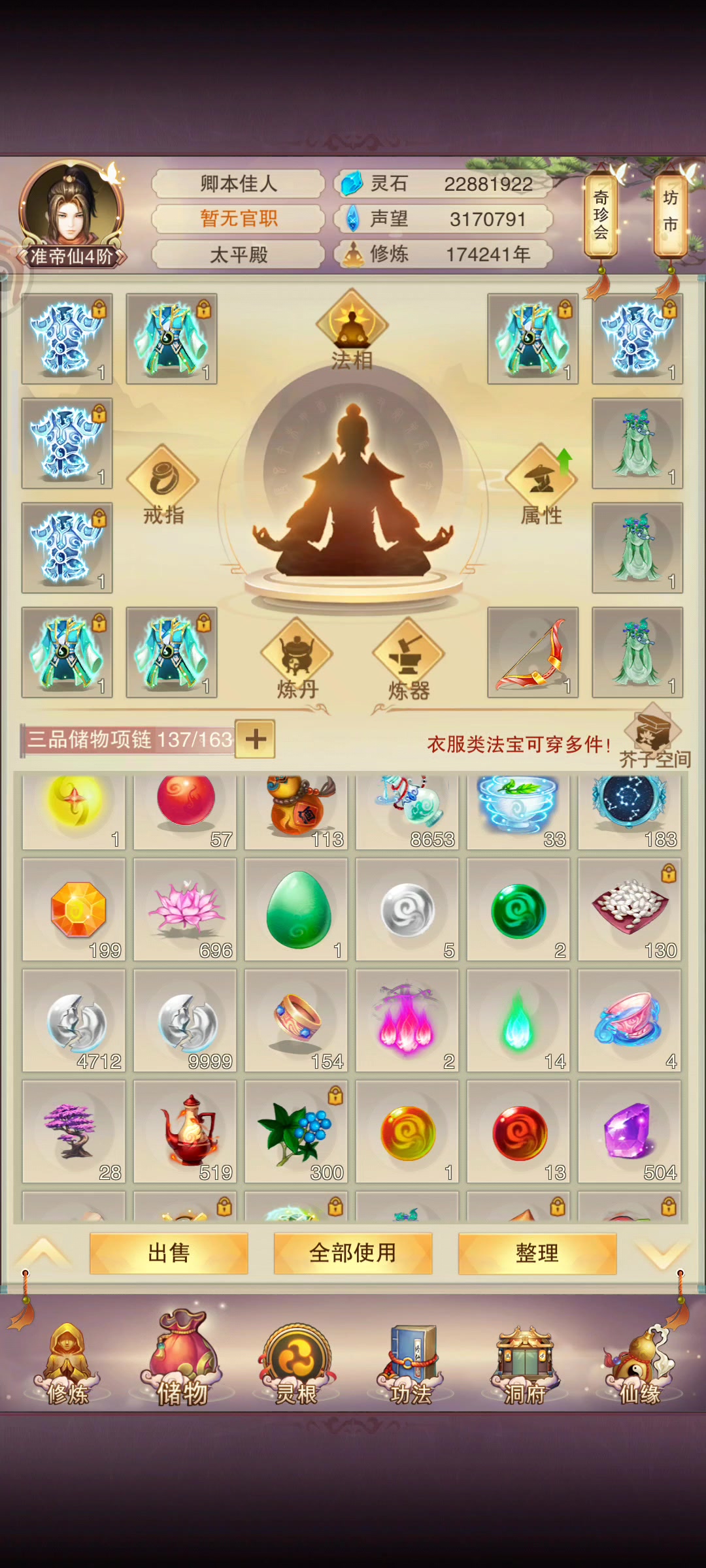Screen dimensions: 706x1568
Task: Switch to the 修炼 tab
Action: 67,1364
